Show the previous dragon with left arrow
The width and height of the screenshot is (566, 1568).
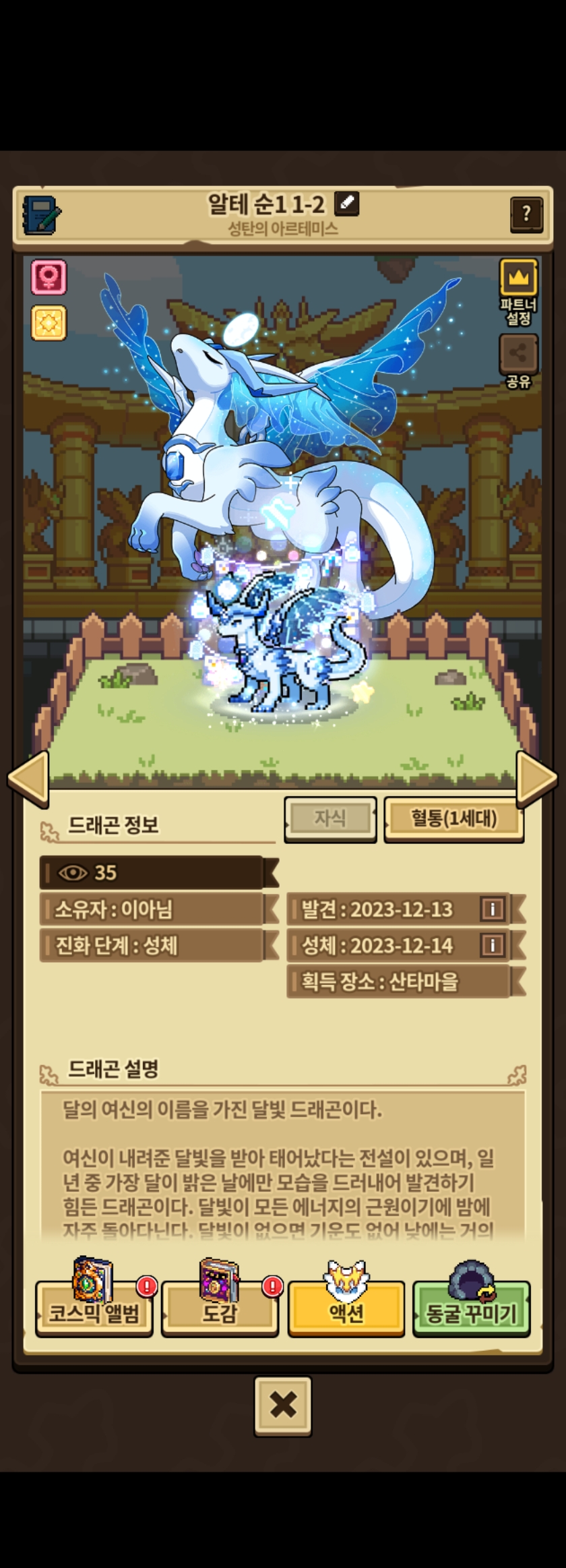click(x=28, y=779)
